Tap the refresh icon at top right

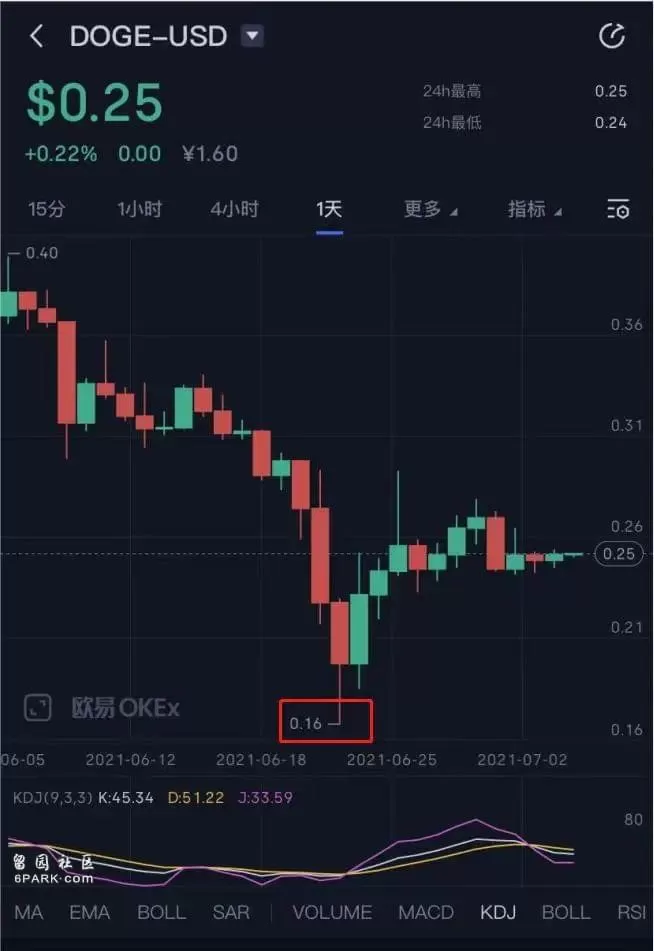click(x=612, y=36)
